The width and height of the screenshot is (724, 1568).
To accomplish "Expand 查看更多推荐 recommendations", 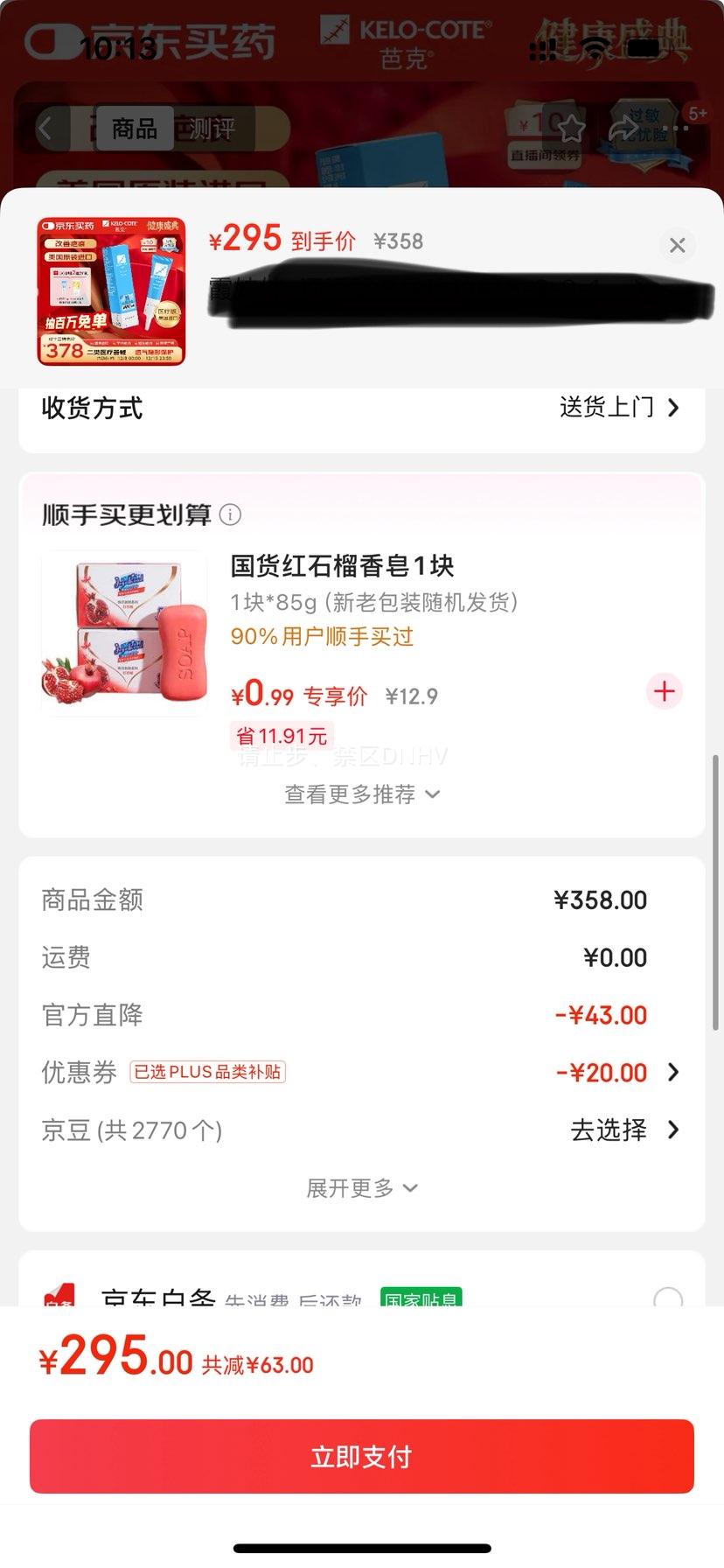I will pyautogui.click(x=362, y=794).
